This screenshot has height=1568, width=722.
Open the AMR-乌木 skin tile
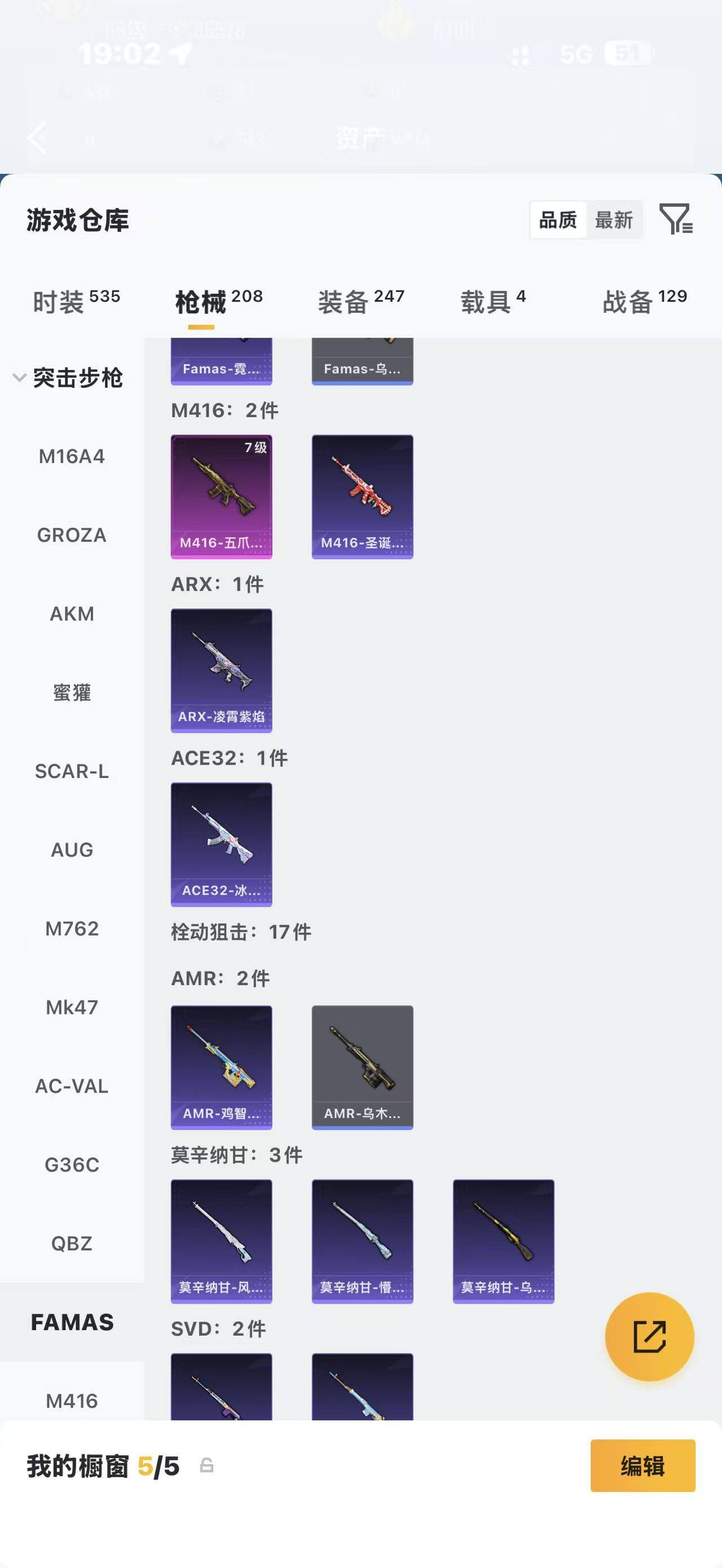coord(362,1067)
